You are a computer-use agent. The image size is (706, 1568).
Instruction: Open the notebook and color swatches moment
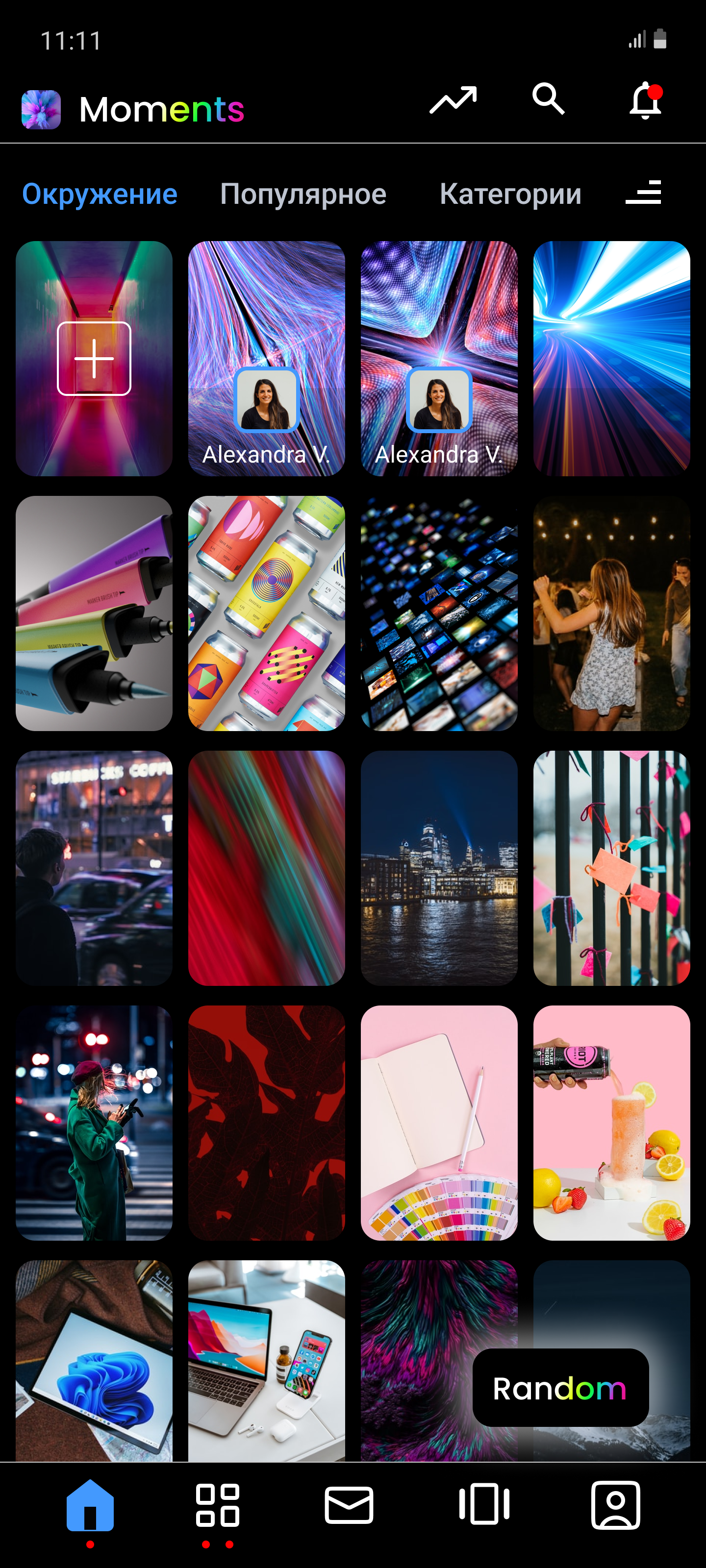439,1123
